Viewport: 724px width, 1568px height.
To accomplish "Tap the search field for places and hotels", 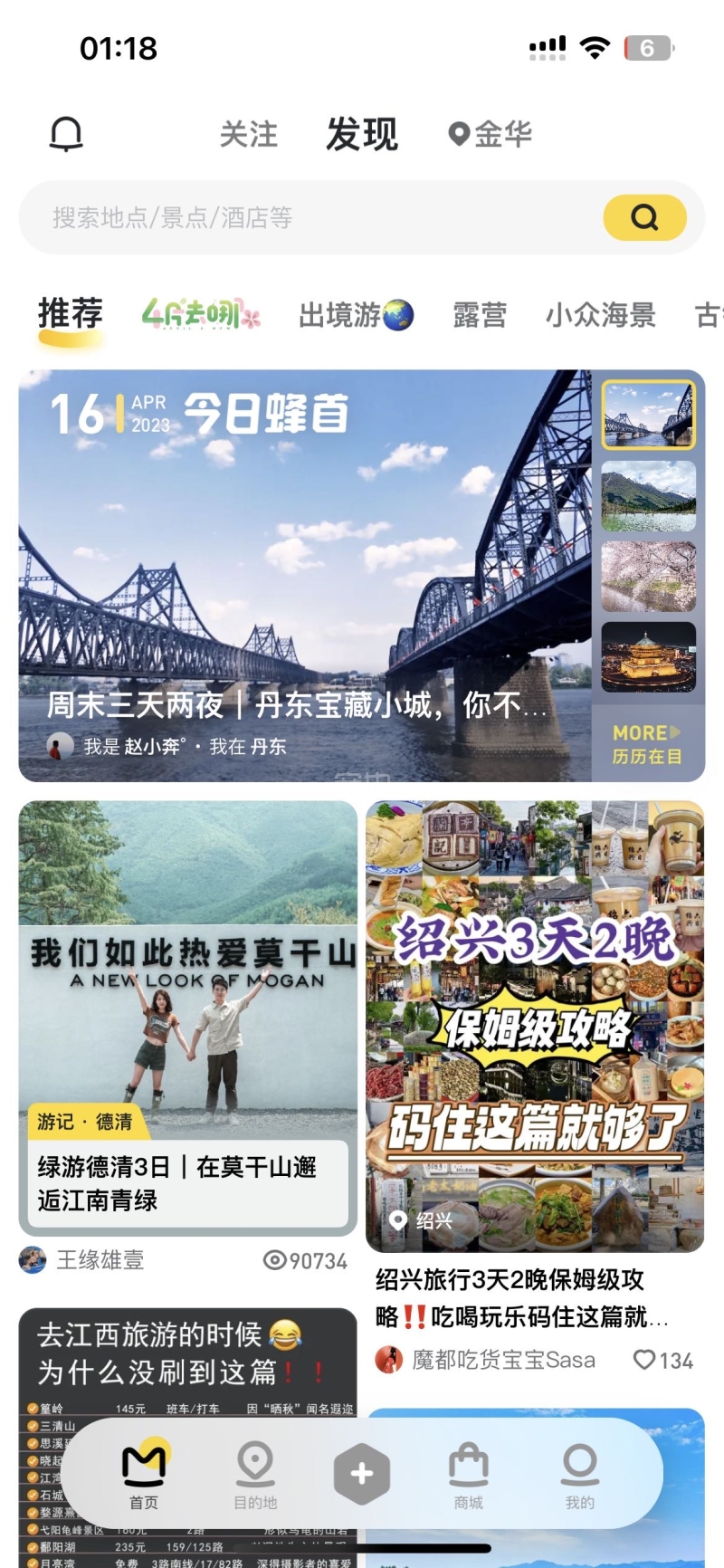I will (x=308, y=218).
